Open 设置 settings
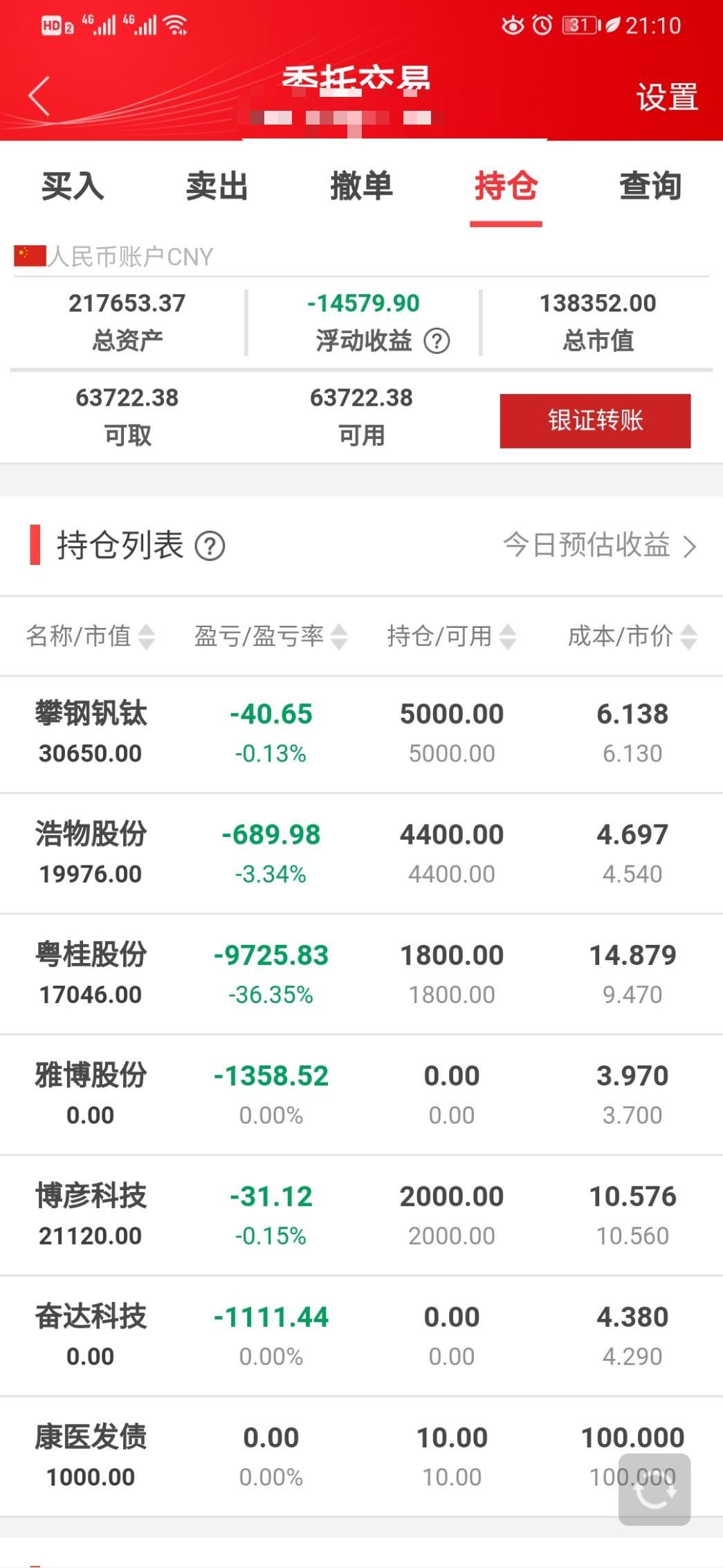The height and width of the screenshot is (1568, 723). [667, 97]
